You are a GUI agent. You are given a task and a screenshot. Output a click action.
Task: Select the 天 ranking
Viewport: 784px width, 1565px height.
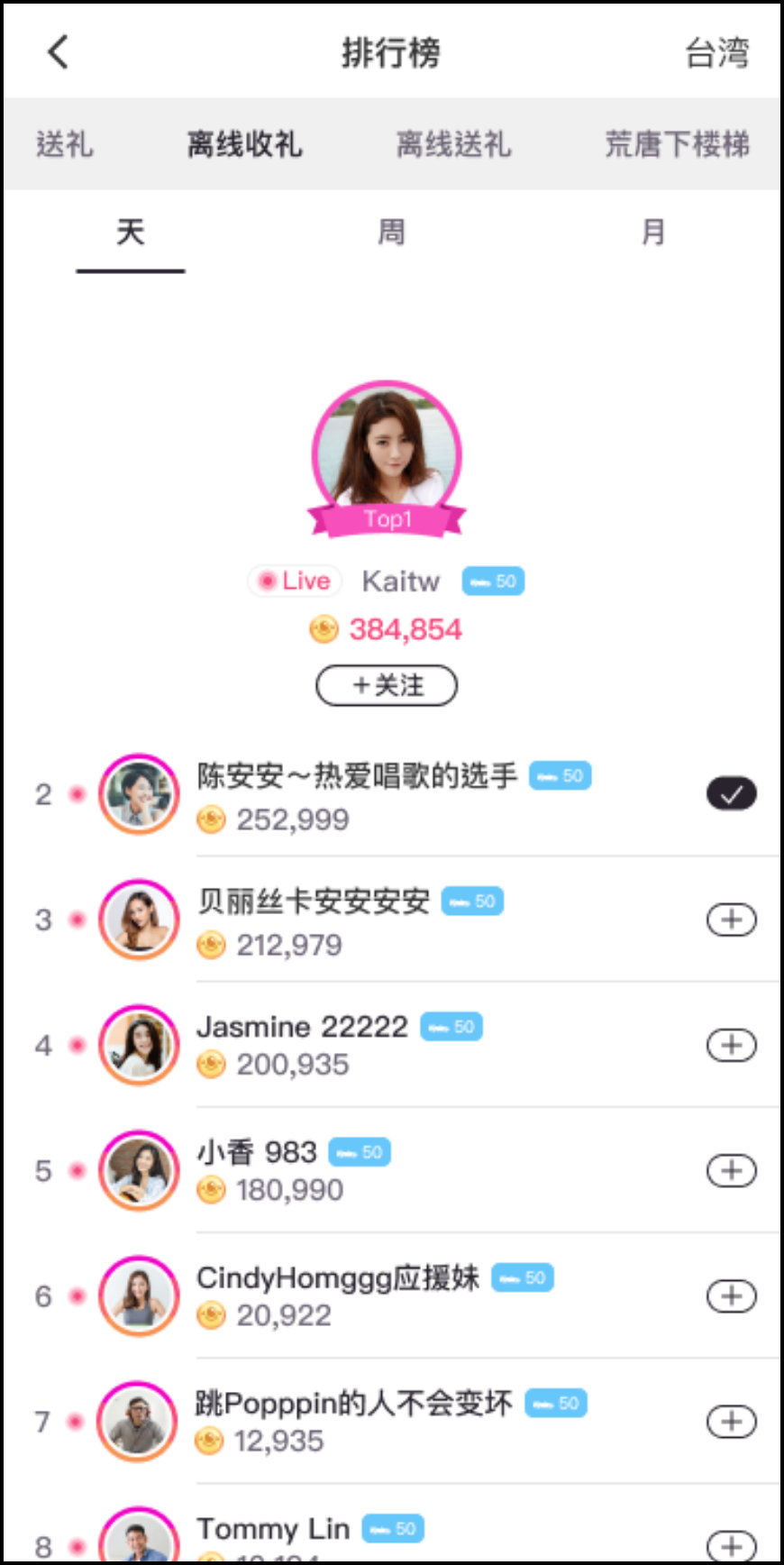point(131,233)
